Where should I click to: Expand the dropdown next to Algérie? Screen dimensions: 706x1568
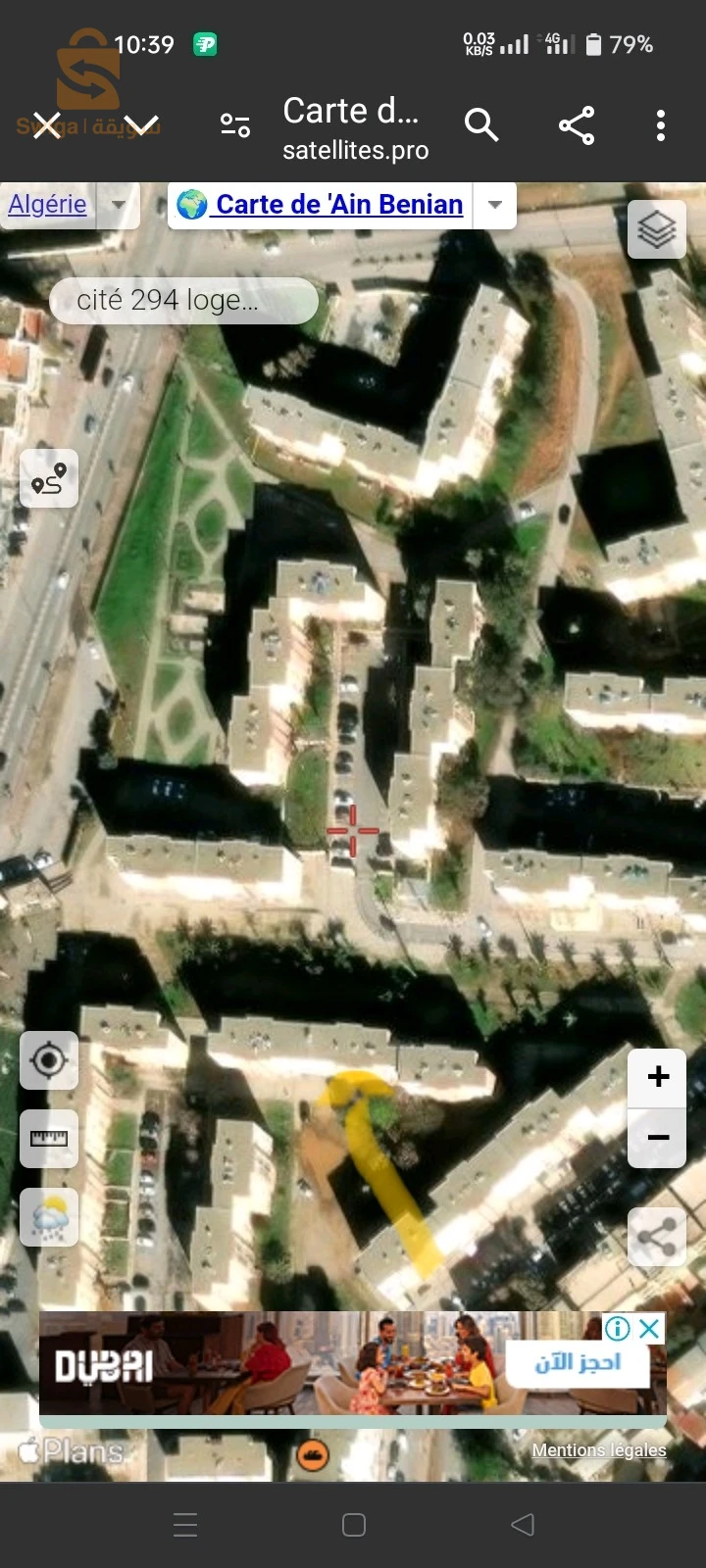[119, 205]
